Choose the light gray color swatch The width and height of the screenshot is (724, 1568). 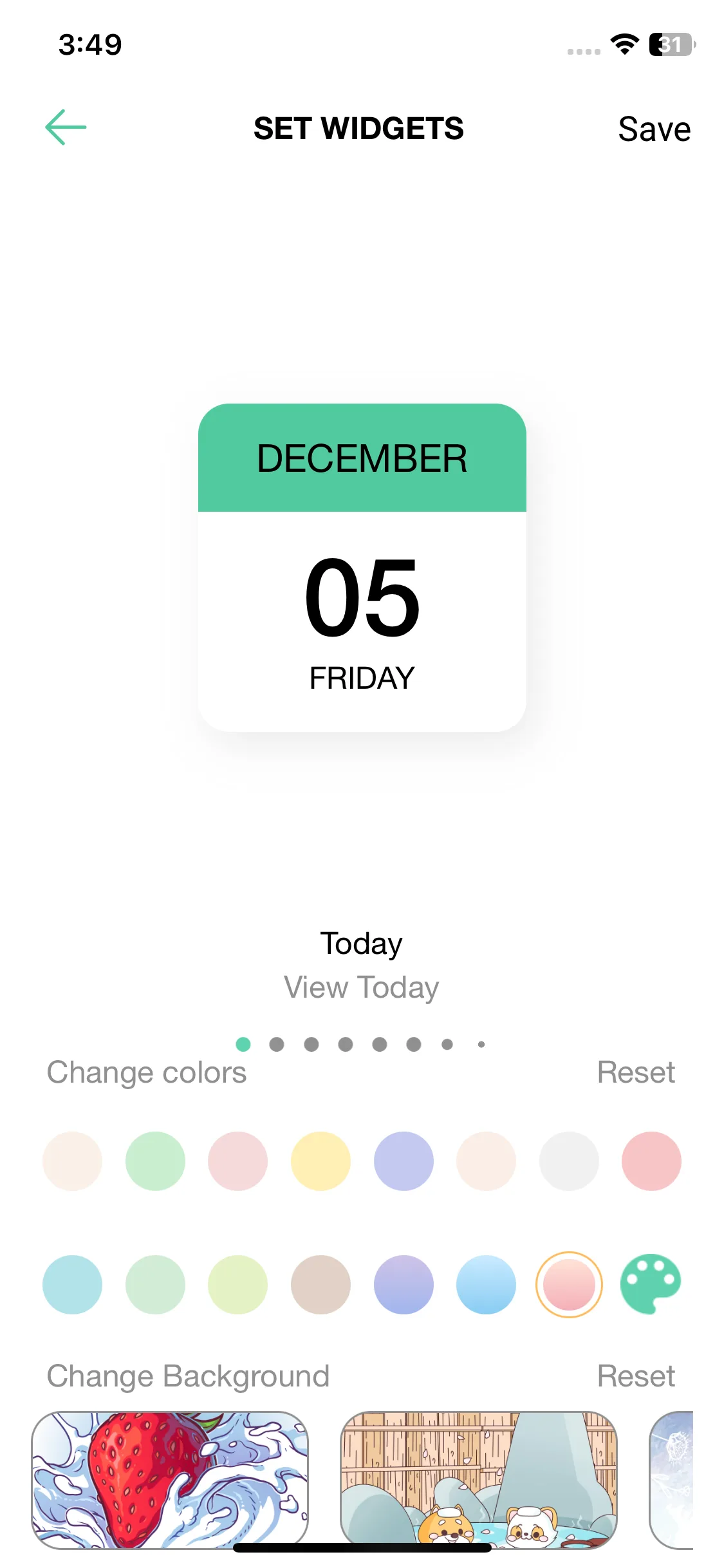tap(569, 1161)
